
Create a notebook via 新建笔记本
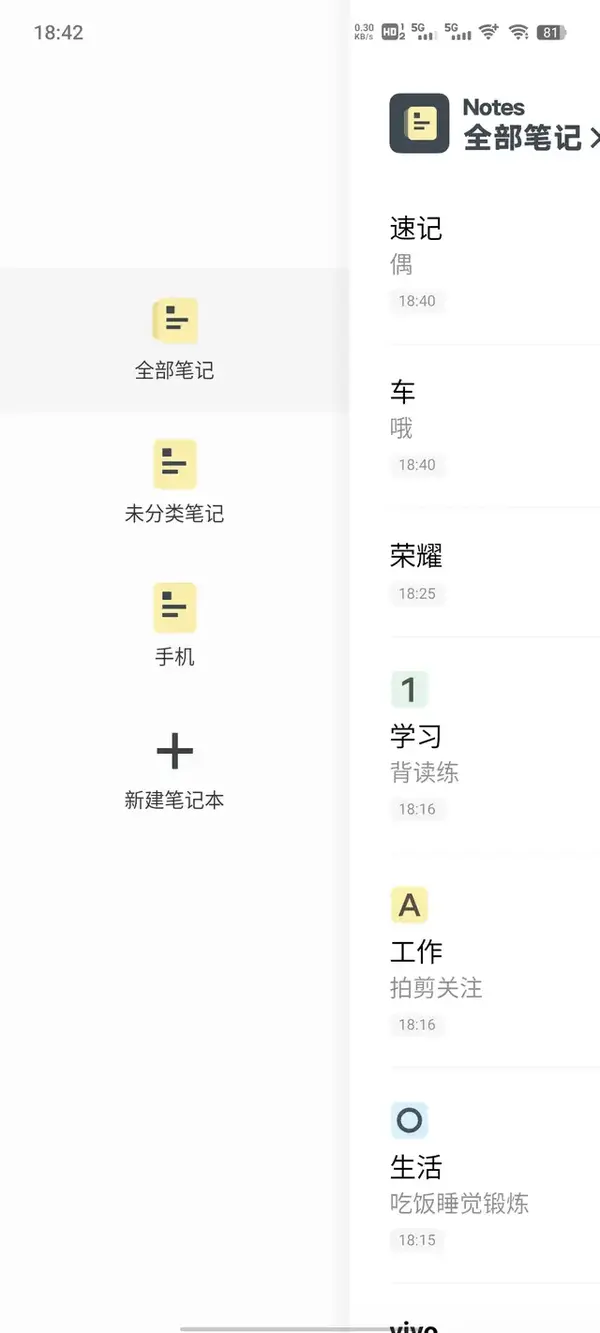175,770
